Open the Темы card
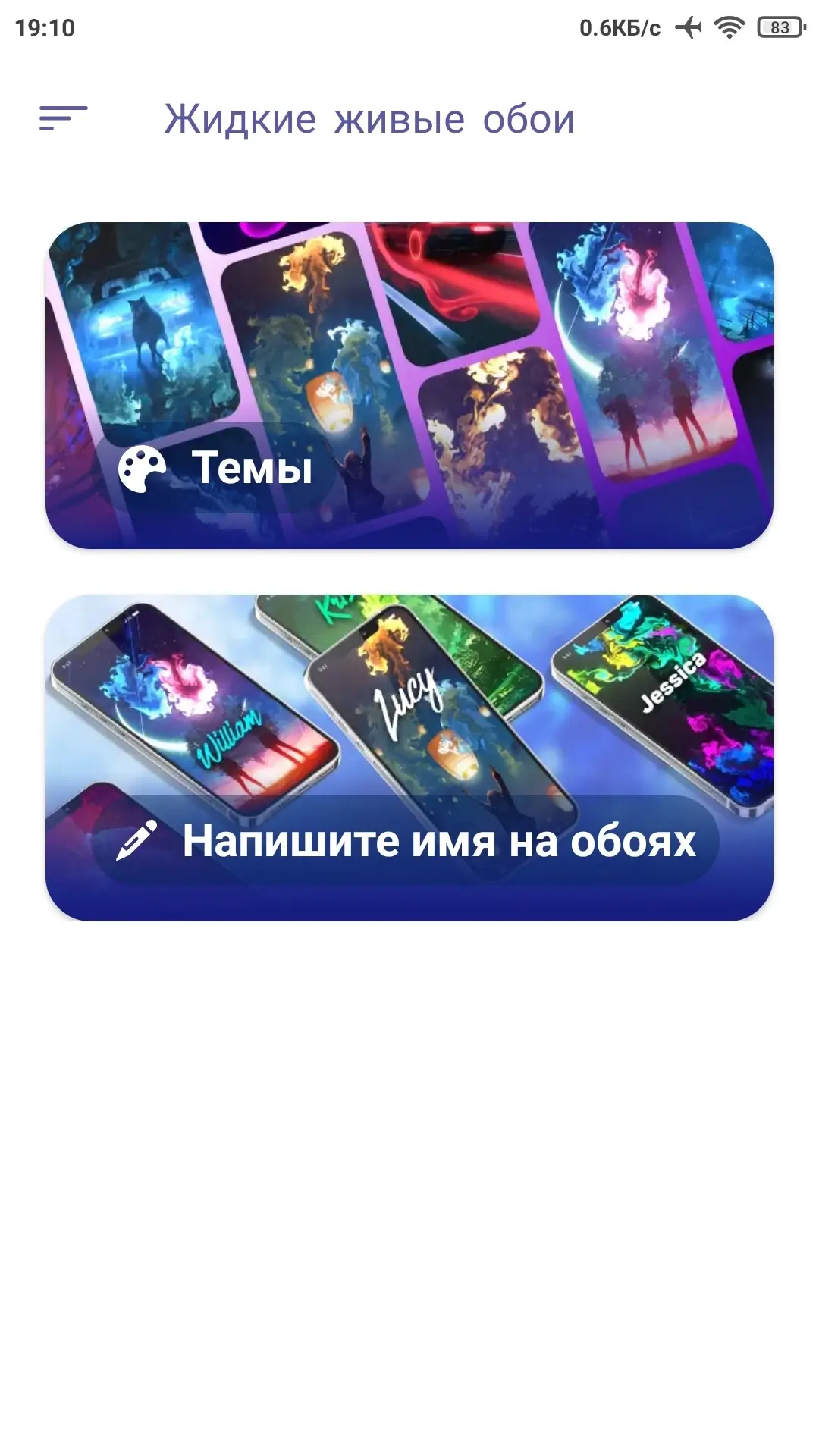The width and height of the screenshot is (819, 1456). (409, 385)
